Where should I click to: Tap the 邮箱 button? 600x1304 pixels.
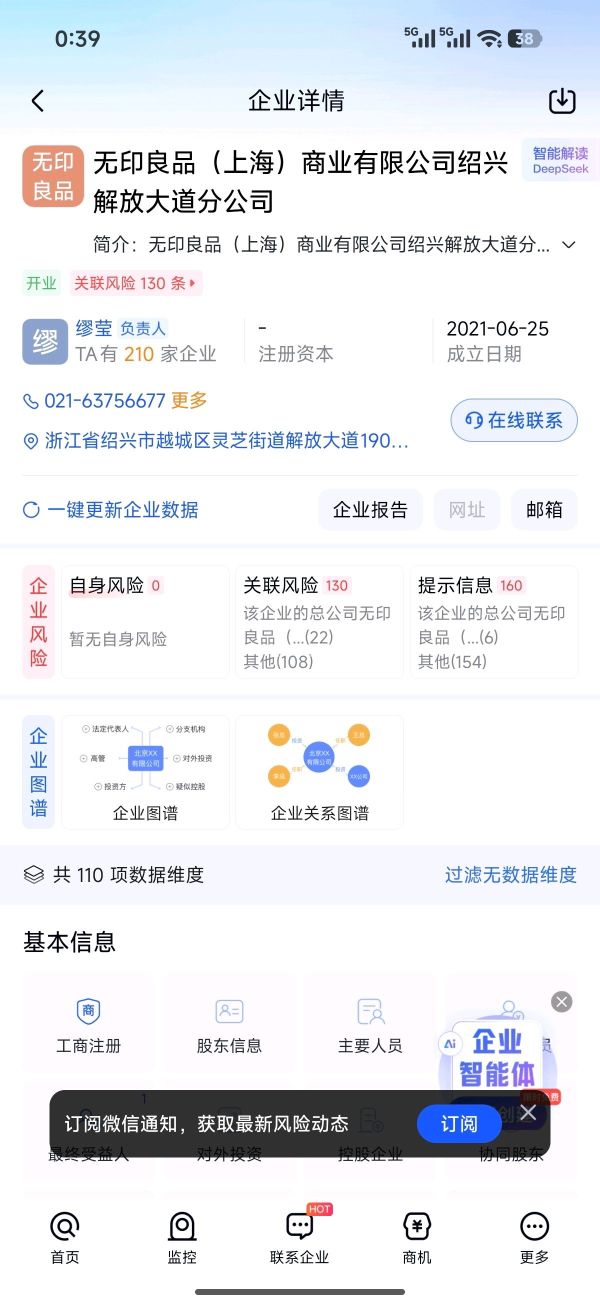point(544,510)
